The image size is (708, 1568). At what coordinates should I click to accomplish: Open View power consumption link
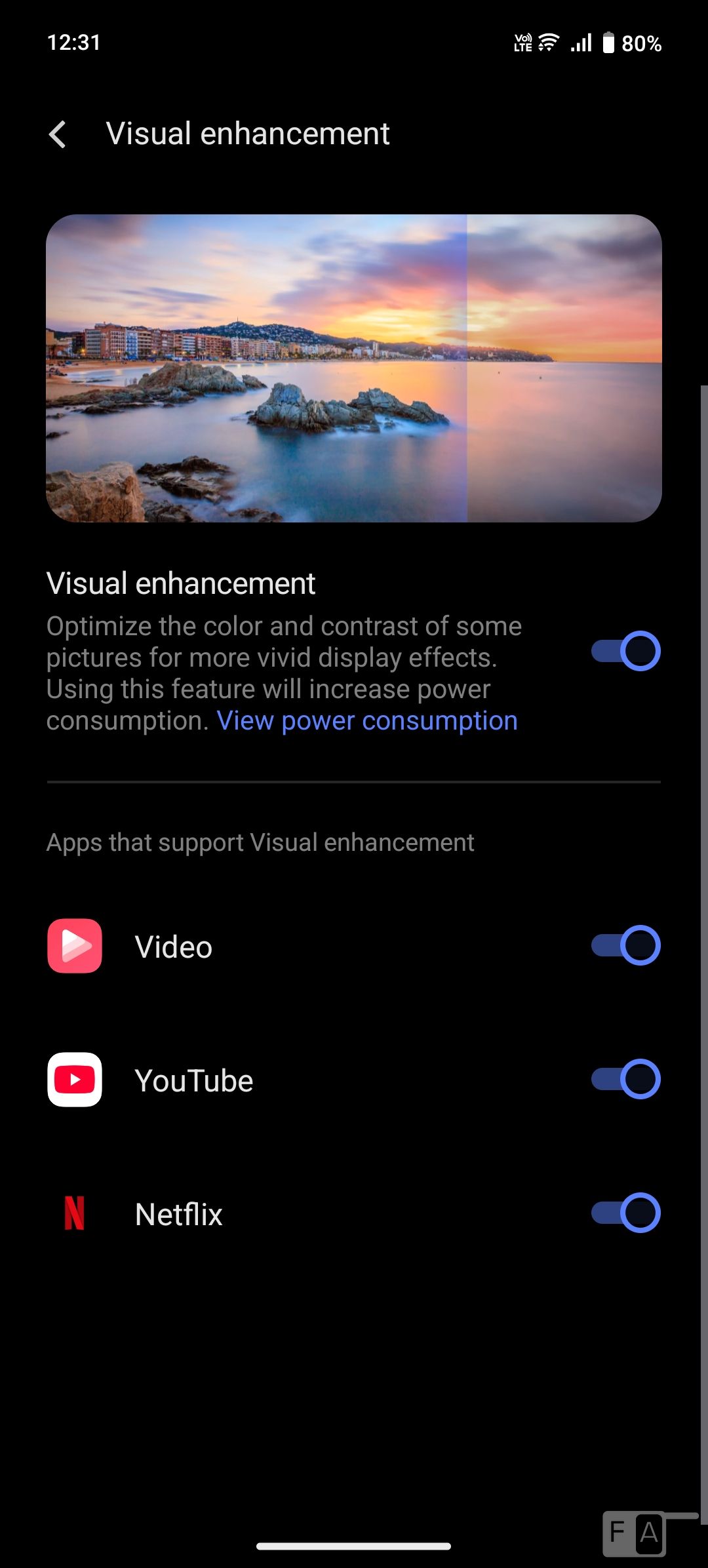[x=367, y=721]
